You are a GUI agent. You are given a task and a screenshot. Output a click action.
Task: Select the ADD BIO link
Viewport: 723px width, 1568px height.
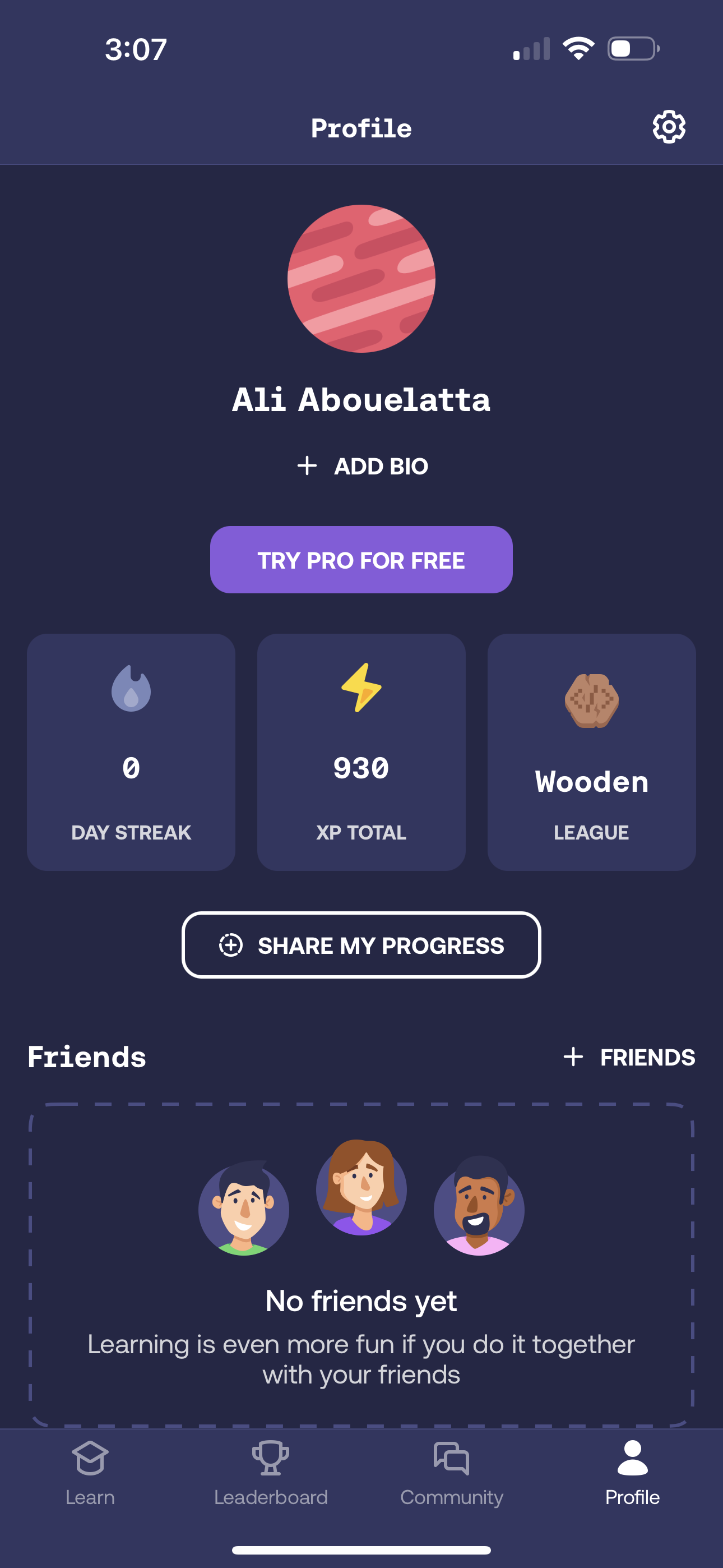click(361, 465)
